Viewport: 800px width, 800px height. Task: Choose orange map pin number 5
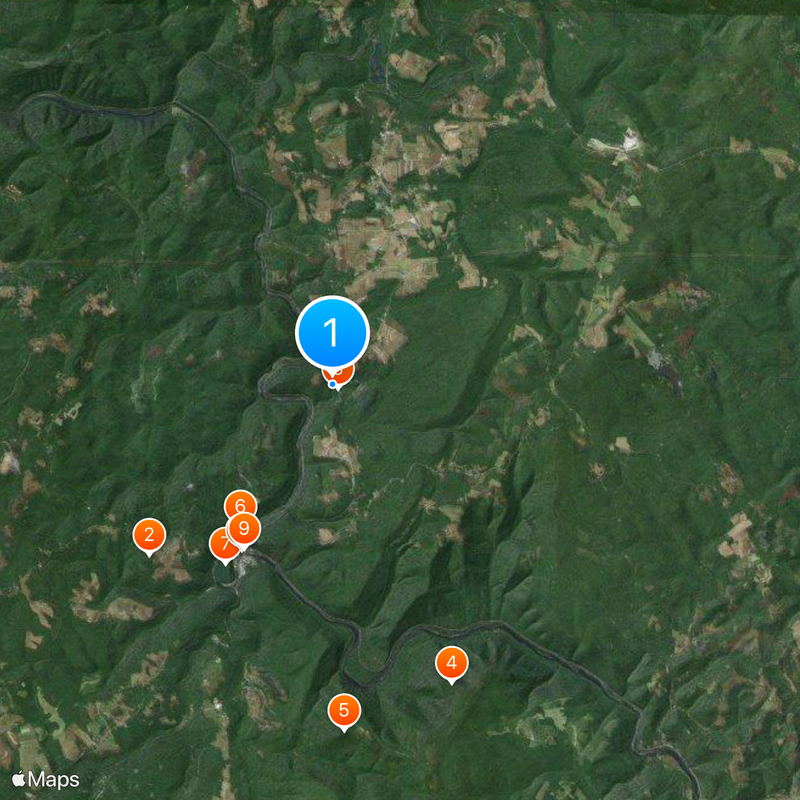344,711
